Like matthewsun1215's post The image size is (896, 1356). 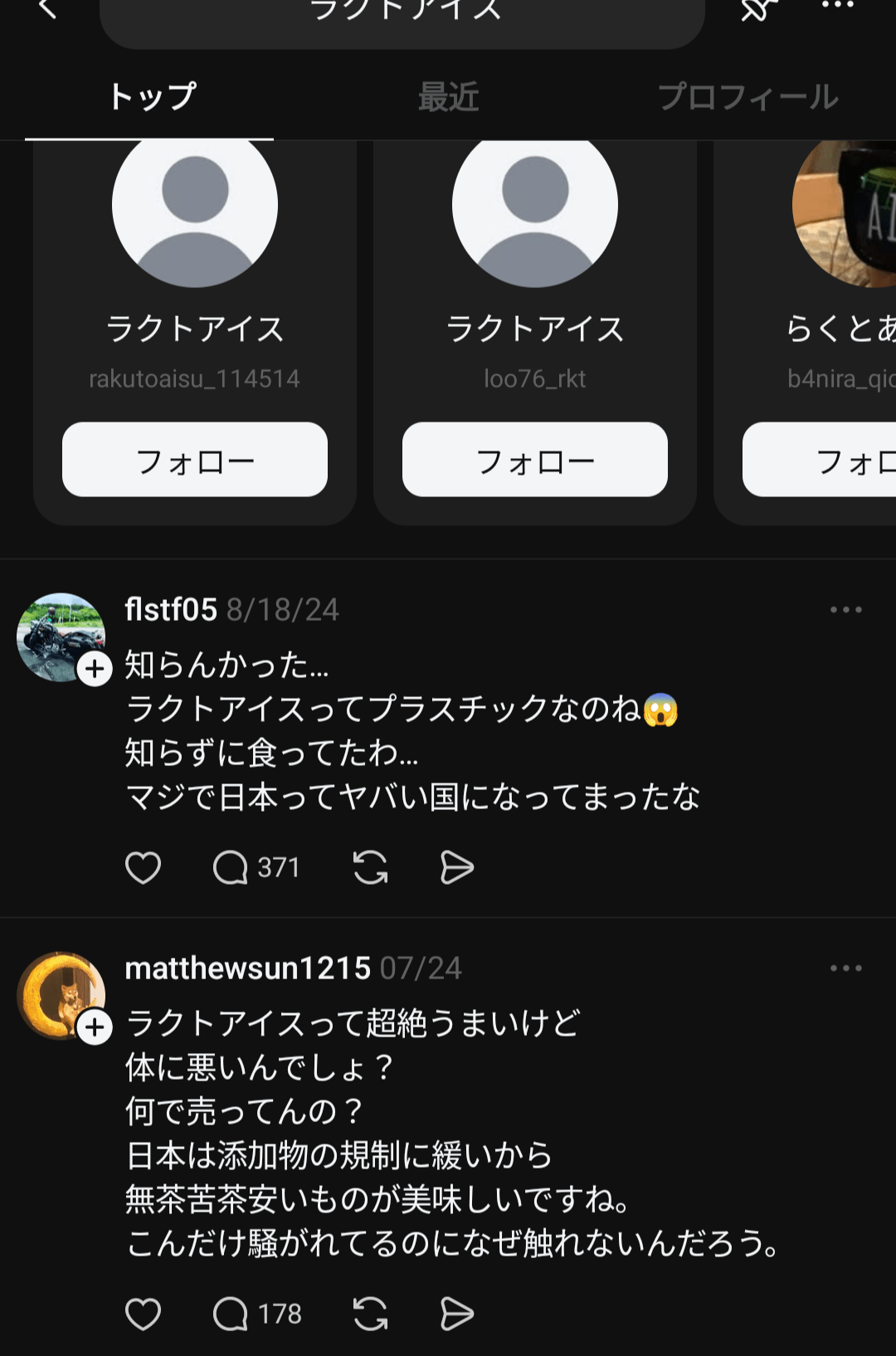(143, 1314)
